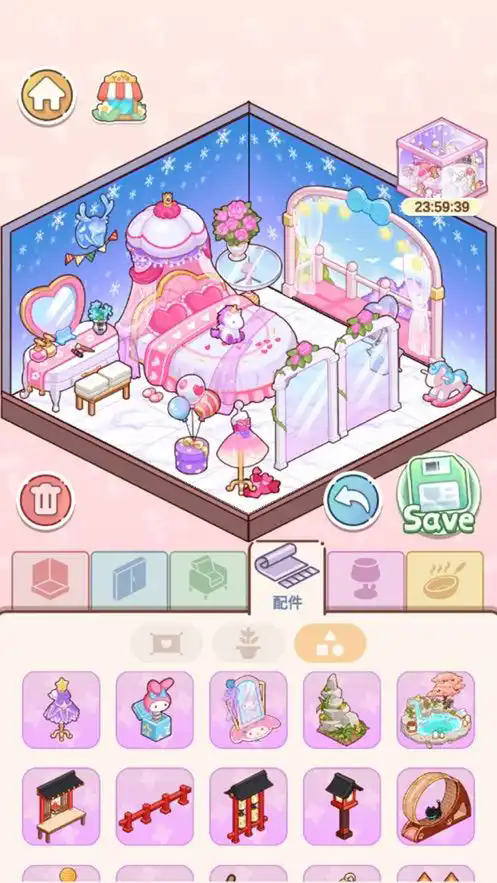Select the potted plant subcategory filter
The image size is (497, 883).
point(248,643)
